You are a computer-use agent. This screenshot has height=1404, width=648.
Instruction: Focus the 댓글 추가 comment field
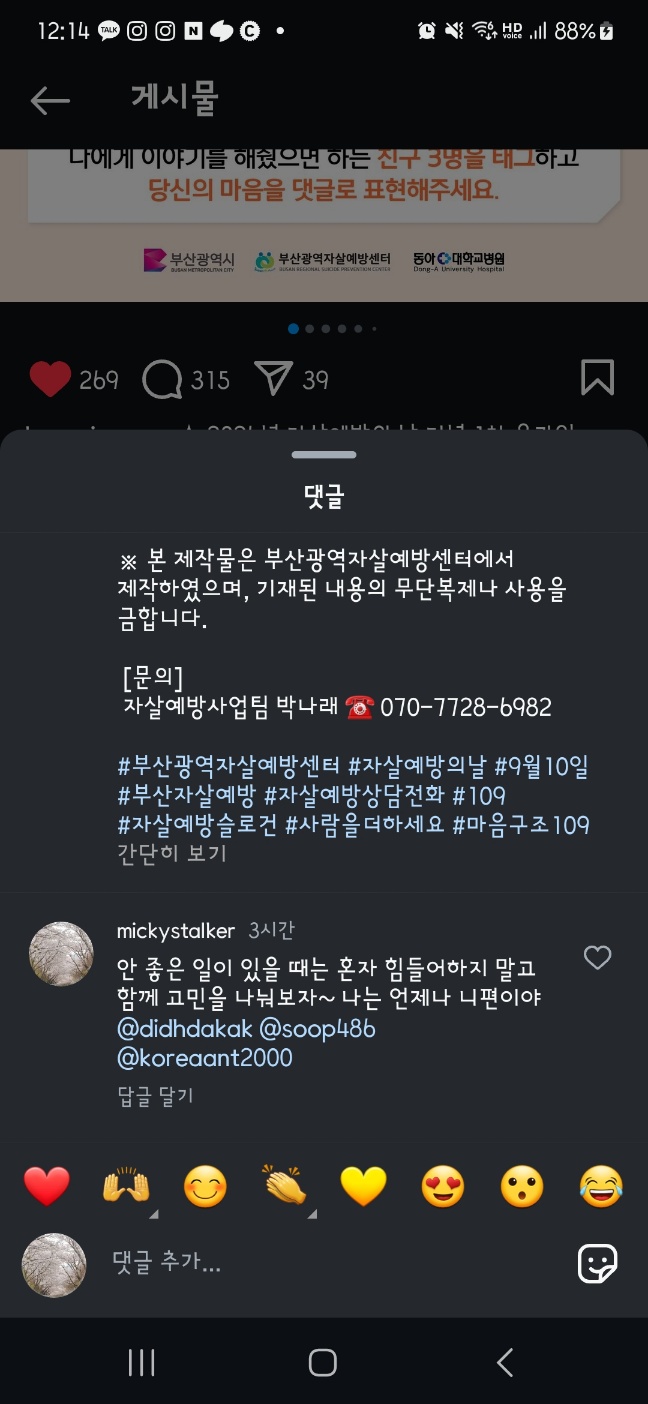(x=320, y=1263)
